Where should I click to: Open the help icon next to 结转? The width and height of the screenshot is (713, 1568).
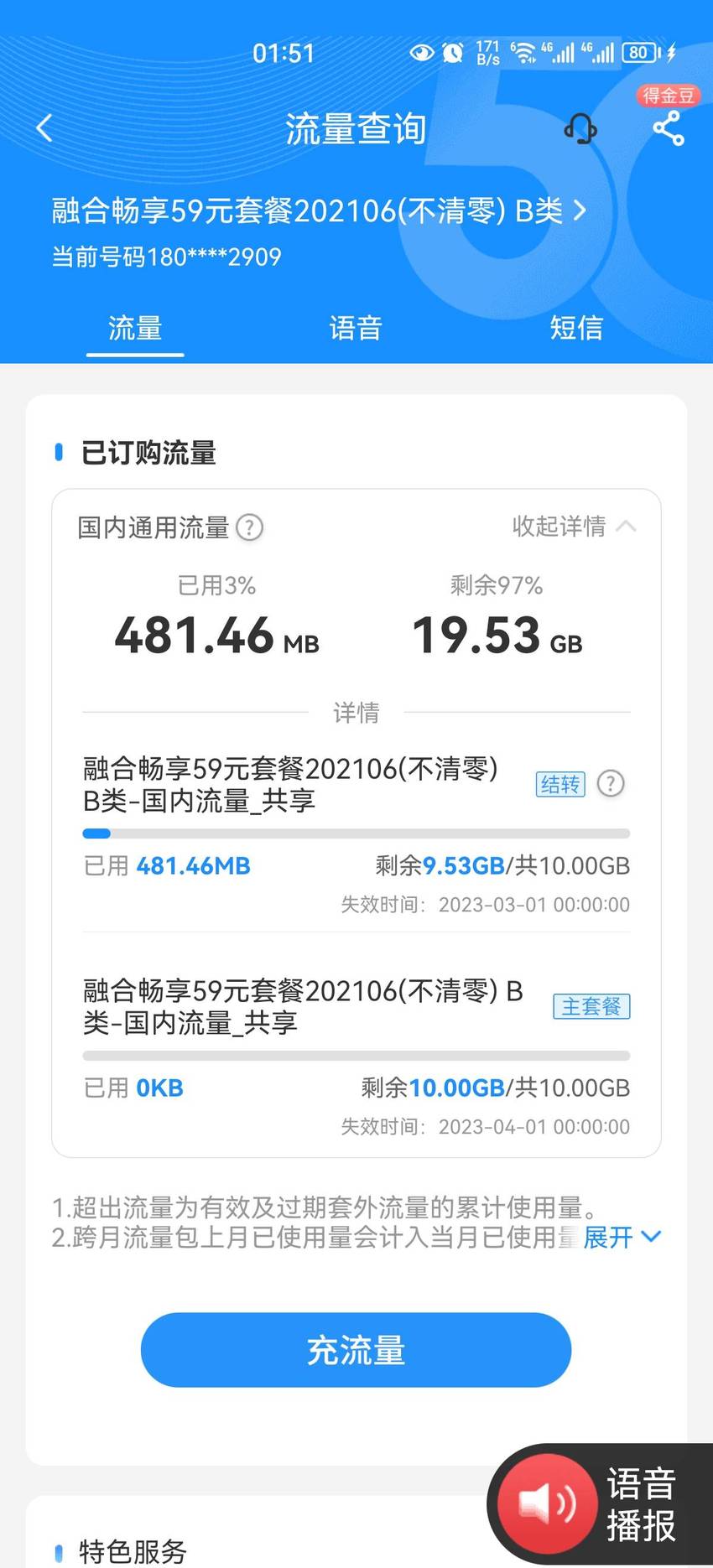[611, 784]
